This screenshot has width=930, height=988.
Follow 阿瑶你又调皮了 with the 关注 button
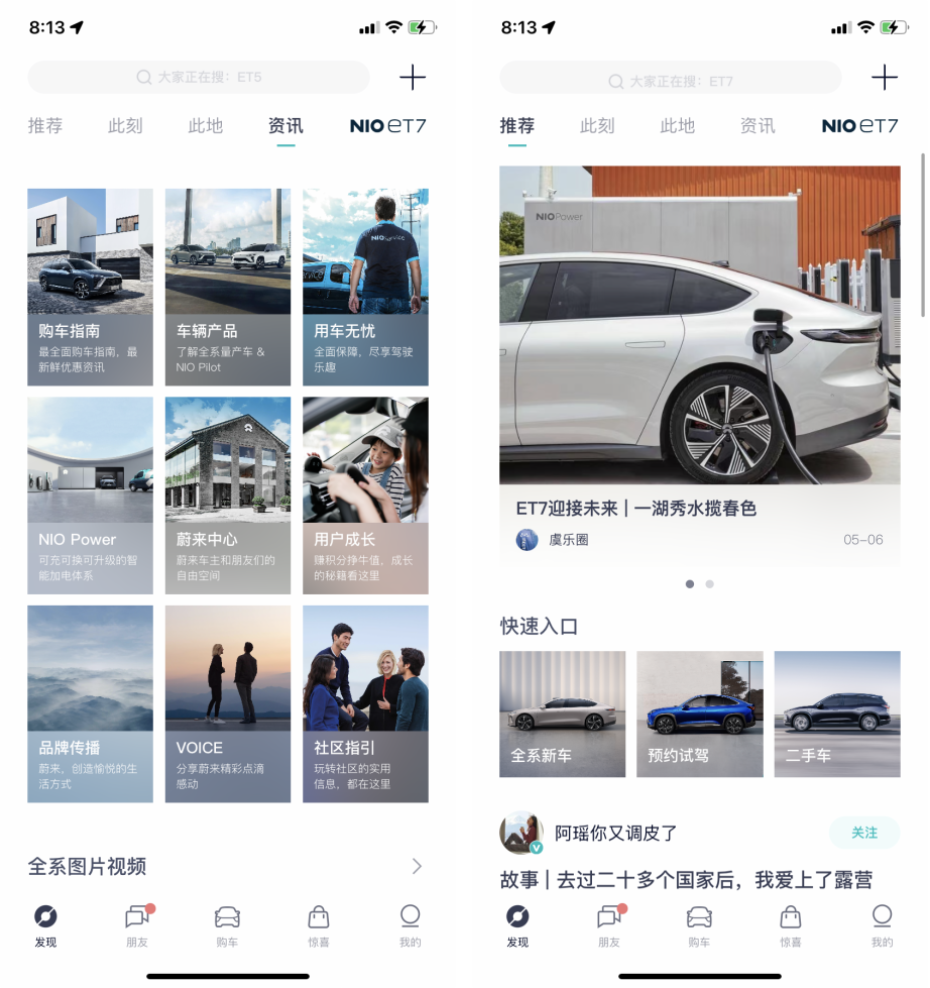864,833
